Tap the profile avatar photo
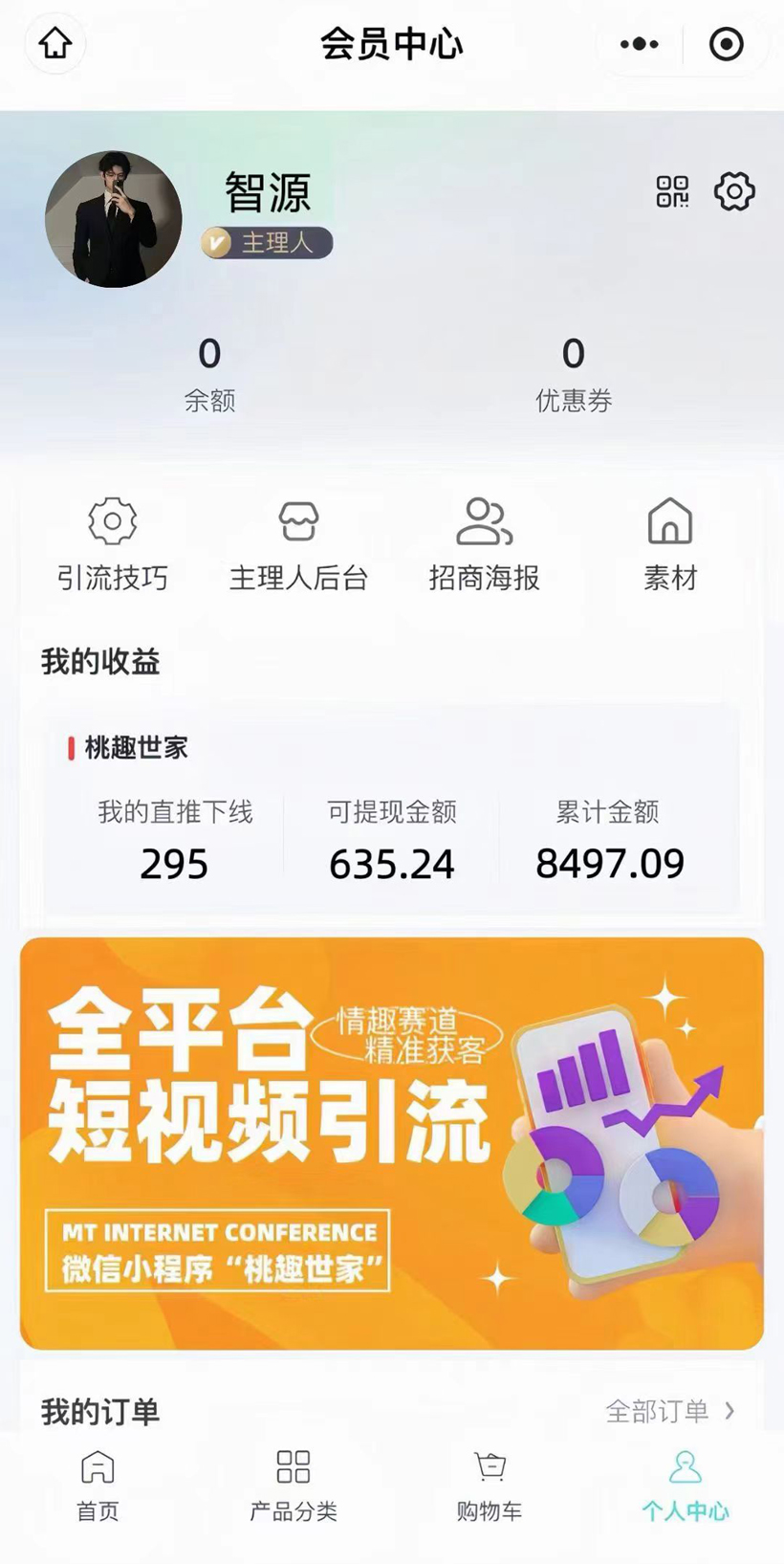Screen dimensions: 784x1564 114,219
